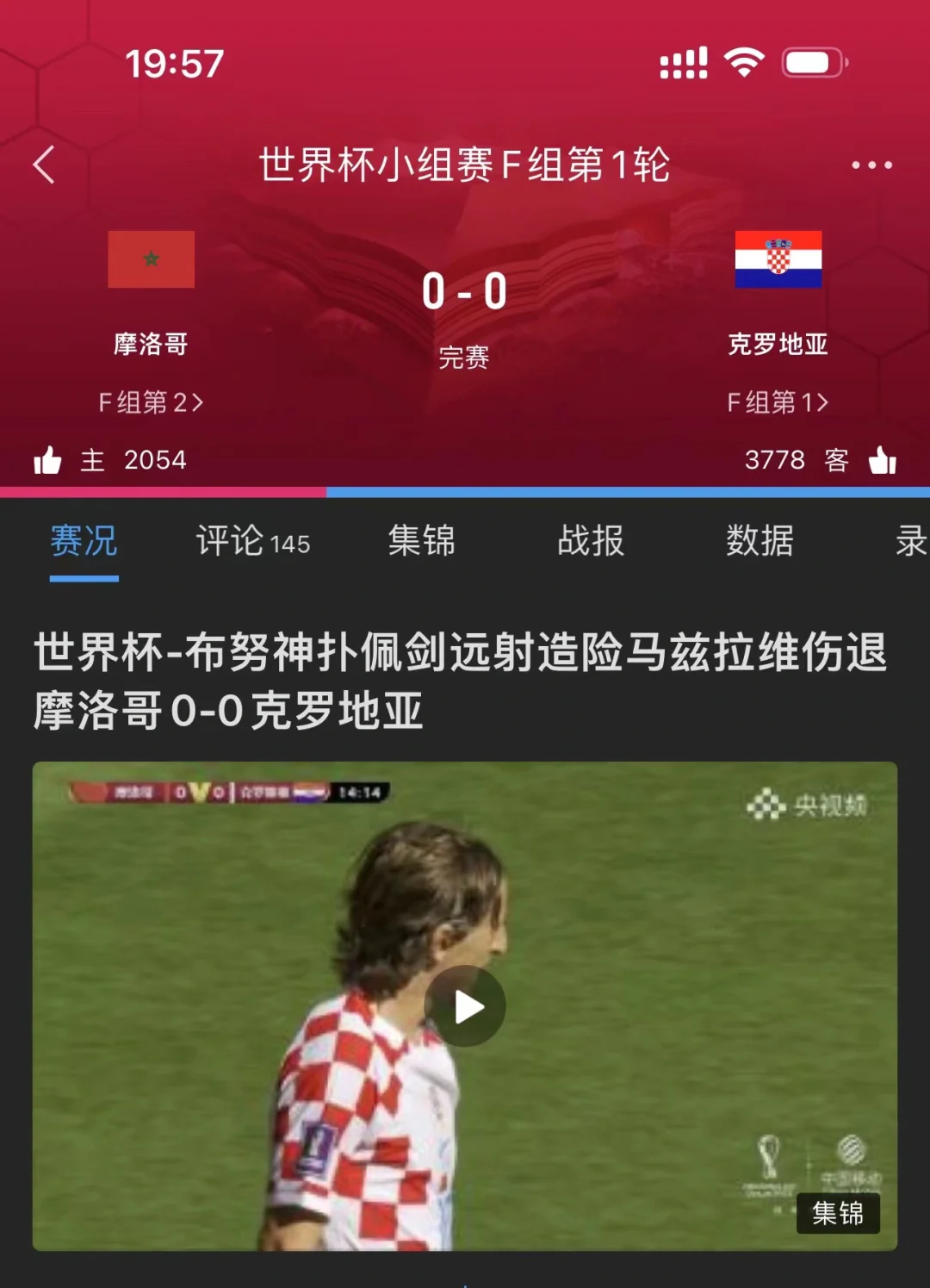Go back using the top-left arrow
This screenshot has width=930, height=1288.
(44, 165)
